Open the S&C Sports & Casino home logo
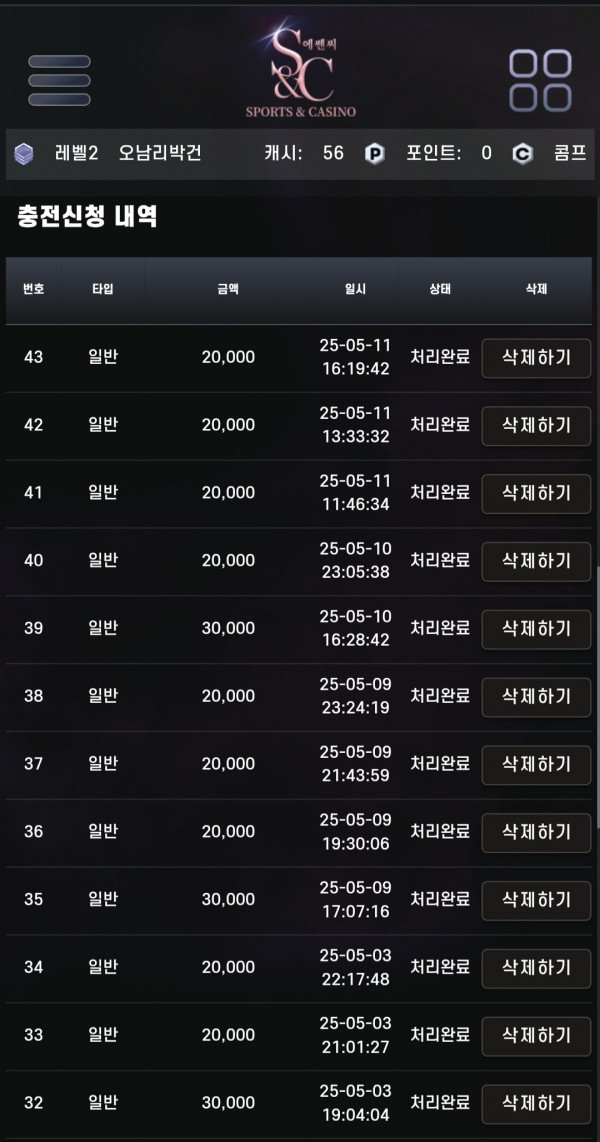The width and height of the screenshot is (600, 1142). click(301, 69)
